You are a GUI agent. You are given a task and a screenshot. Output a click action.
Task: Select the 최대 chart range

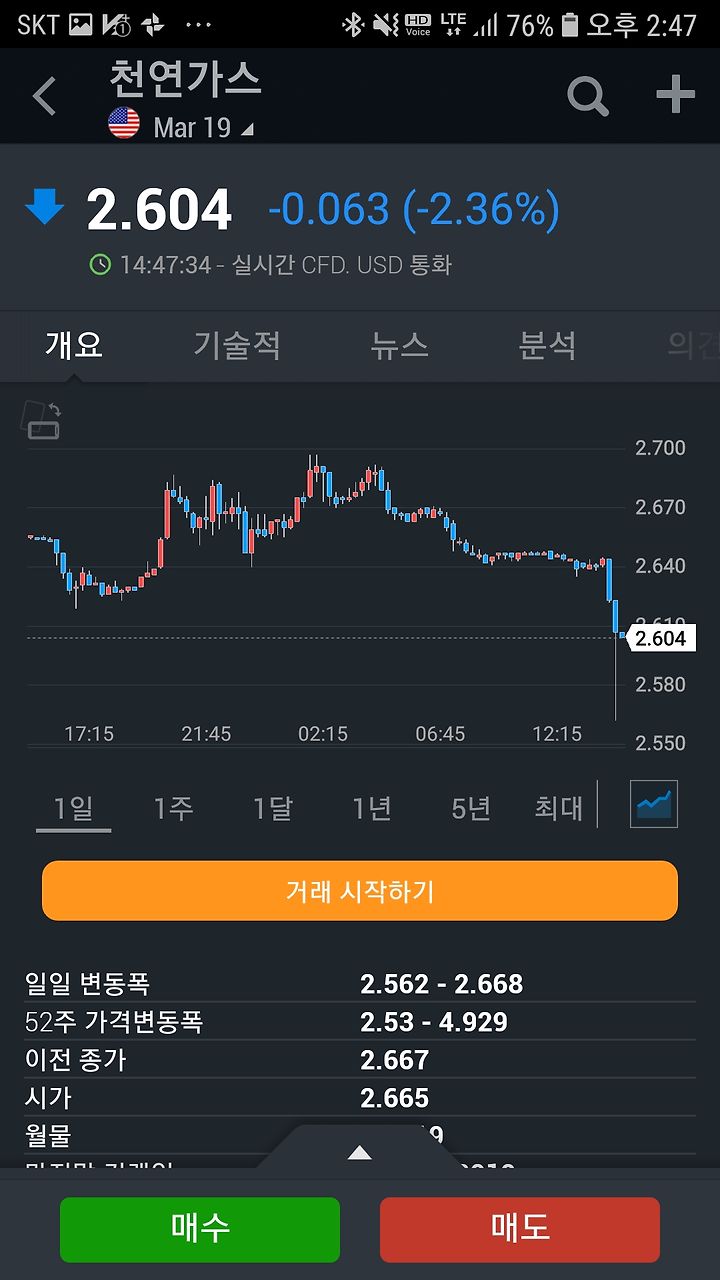coord(559,808)
